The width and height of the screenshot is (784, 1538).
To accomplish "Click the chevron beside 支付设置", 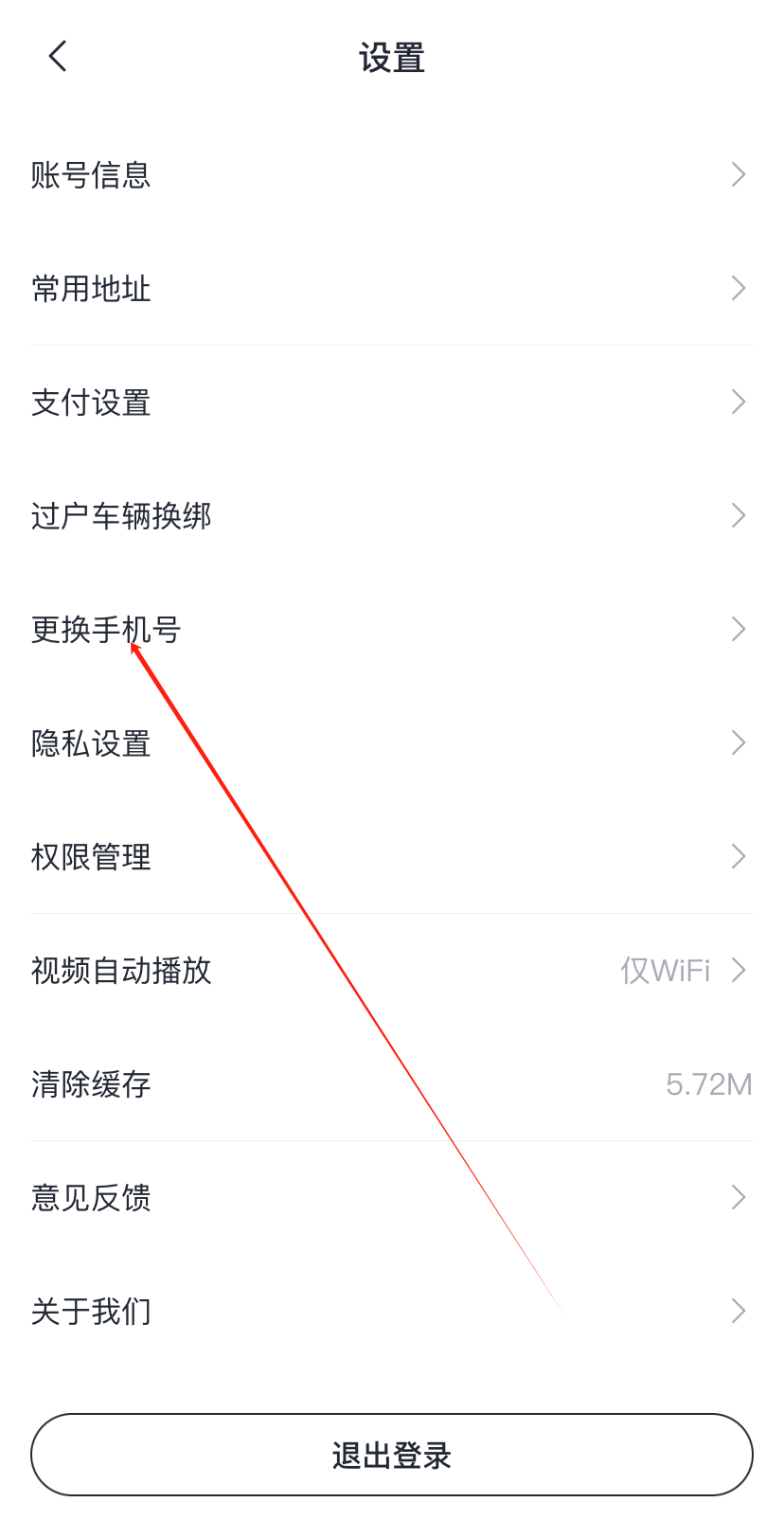I will coord(739,402).
